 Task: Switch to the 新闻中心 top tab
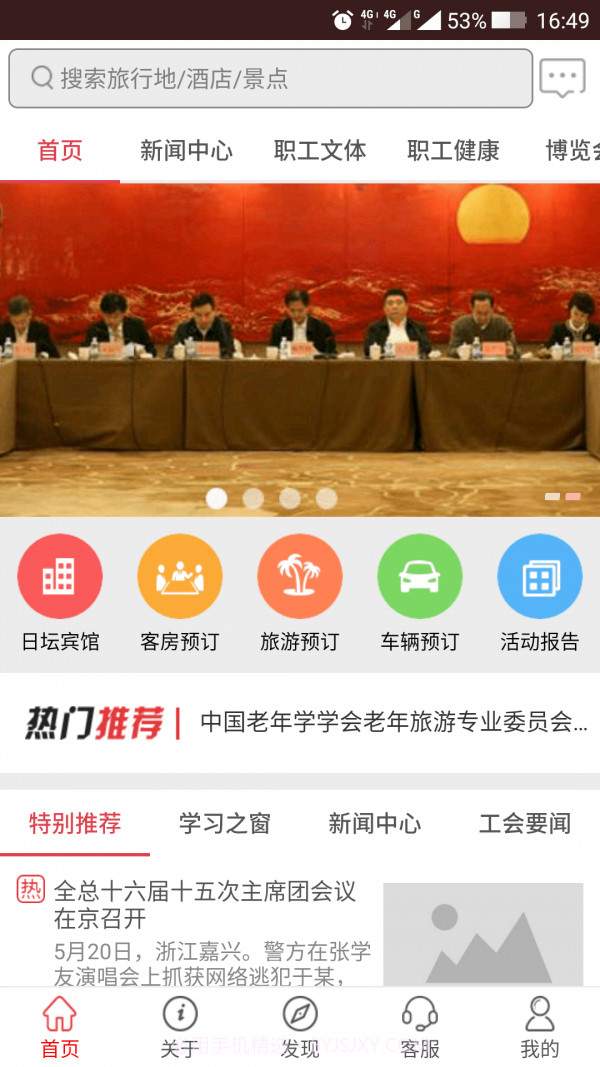pos(186,151)
